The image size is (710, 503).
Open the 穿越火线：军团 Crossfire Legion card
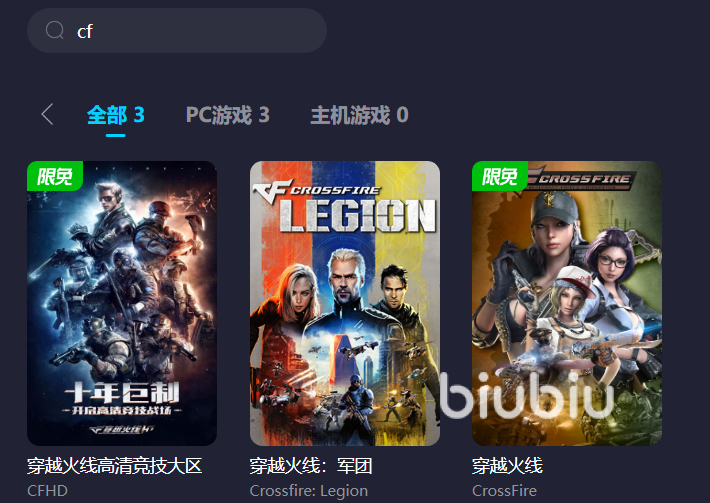[x=345, y=303]
